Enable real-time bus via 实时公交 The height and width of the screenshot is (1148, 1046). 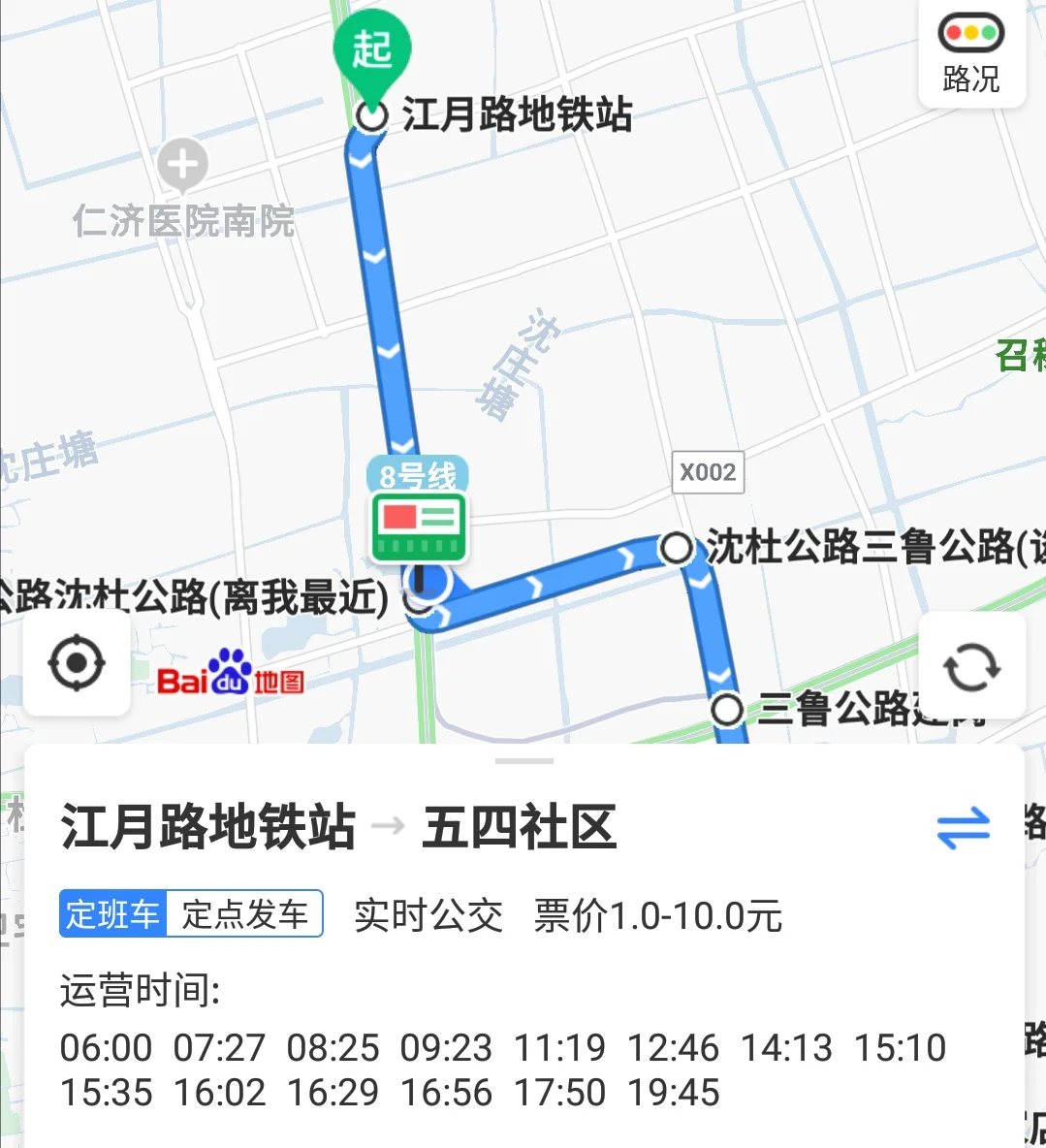[x=428, y=912]
